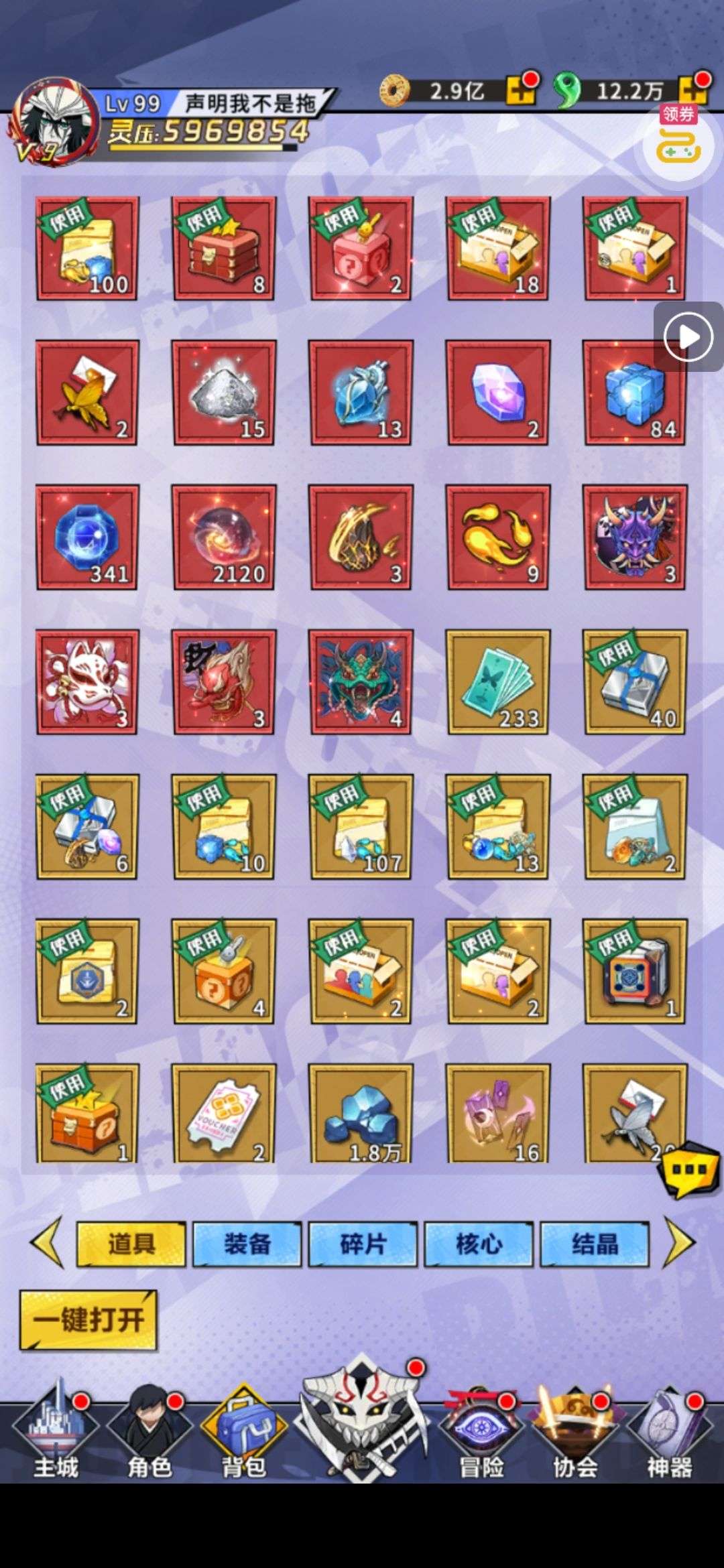Switch to the 碎片 tab
Screen dimensions: 724x1568
point(363,1244)
